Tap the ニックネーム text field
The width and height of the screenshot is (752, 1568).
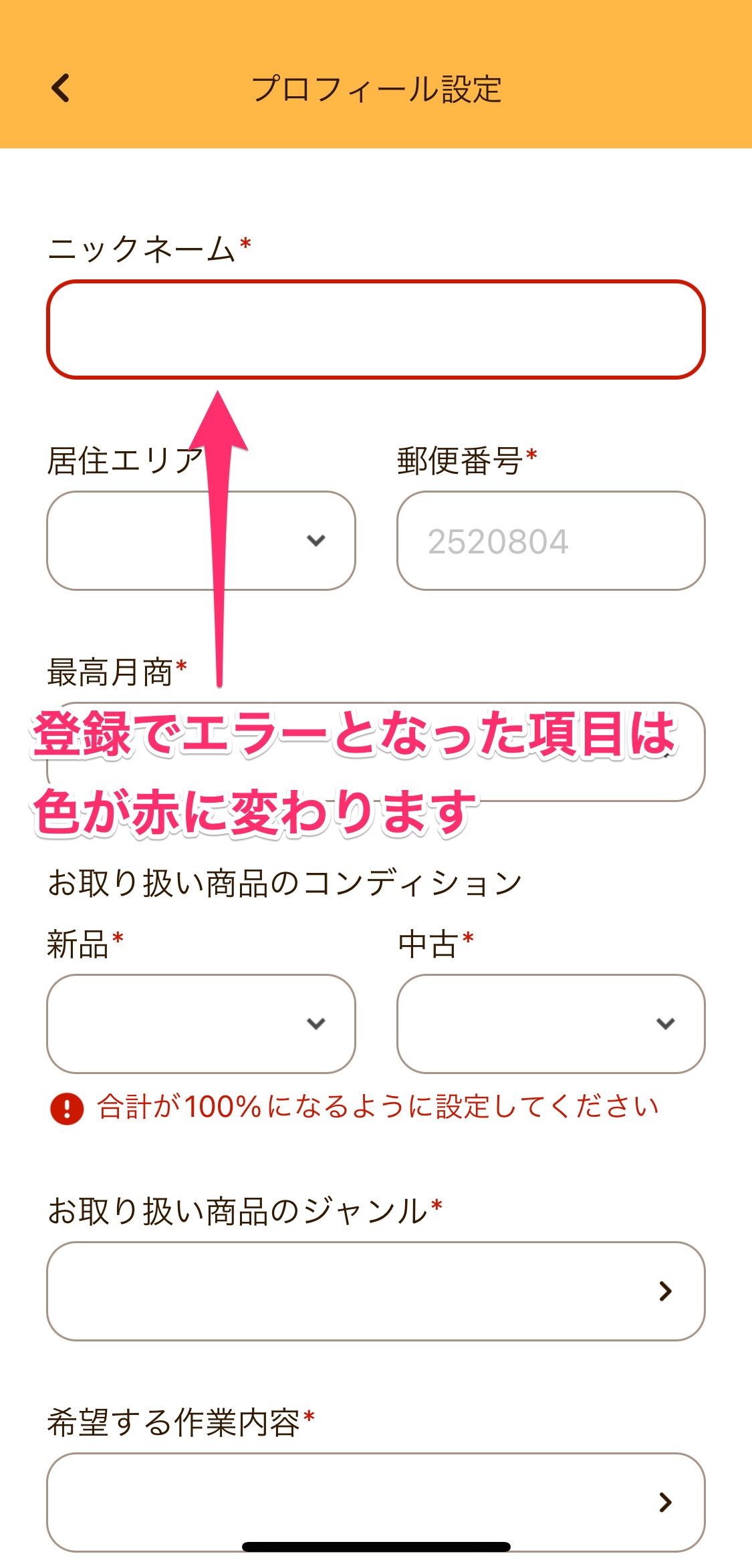(x=376, y=330)
